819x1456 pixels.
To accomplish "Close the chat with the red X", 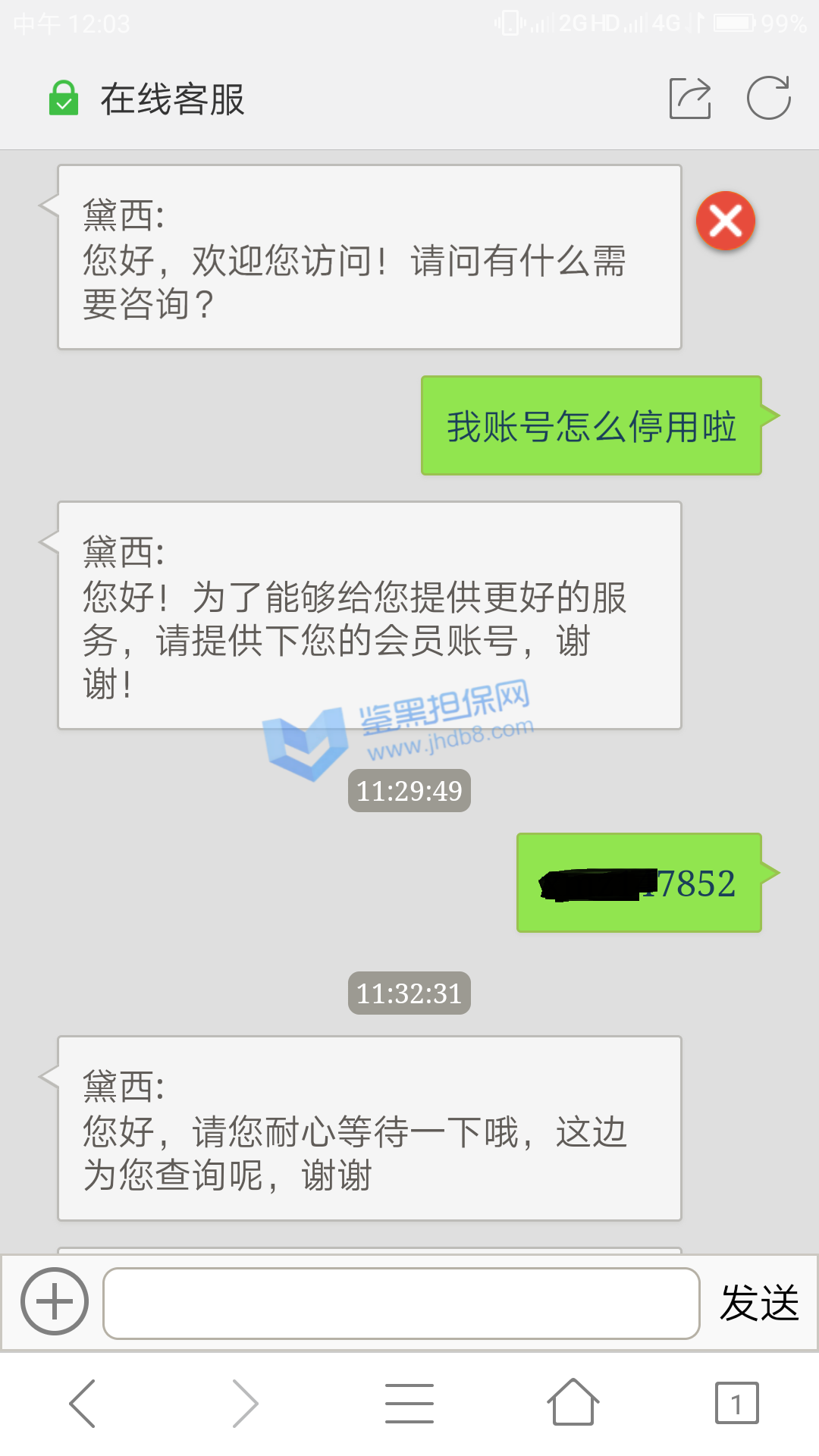I will pos(726,221).
